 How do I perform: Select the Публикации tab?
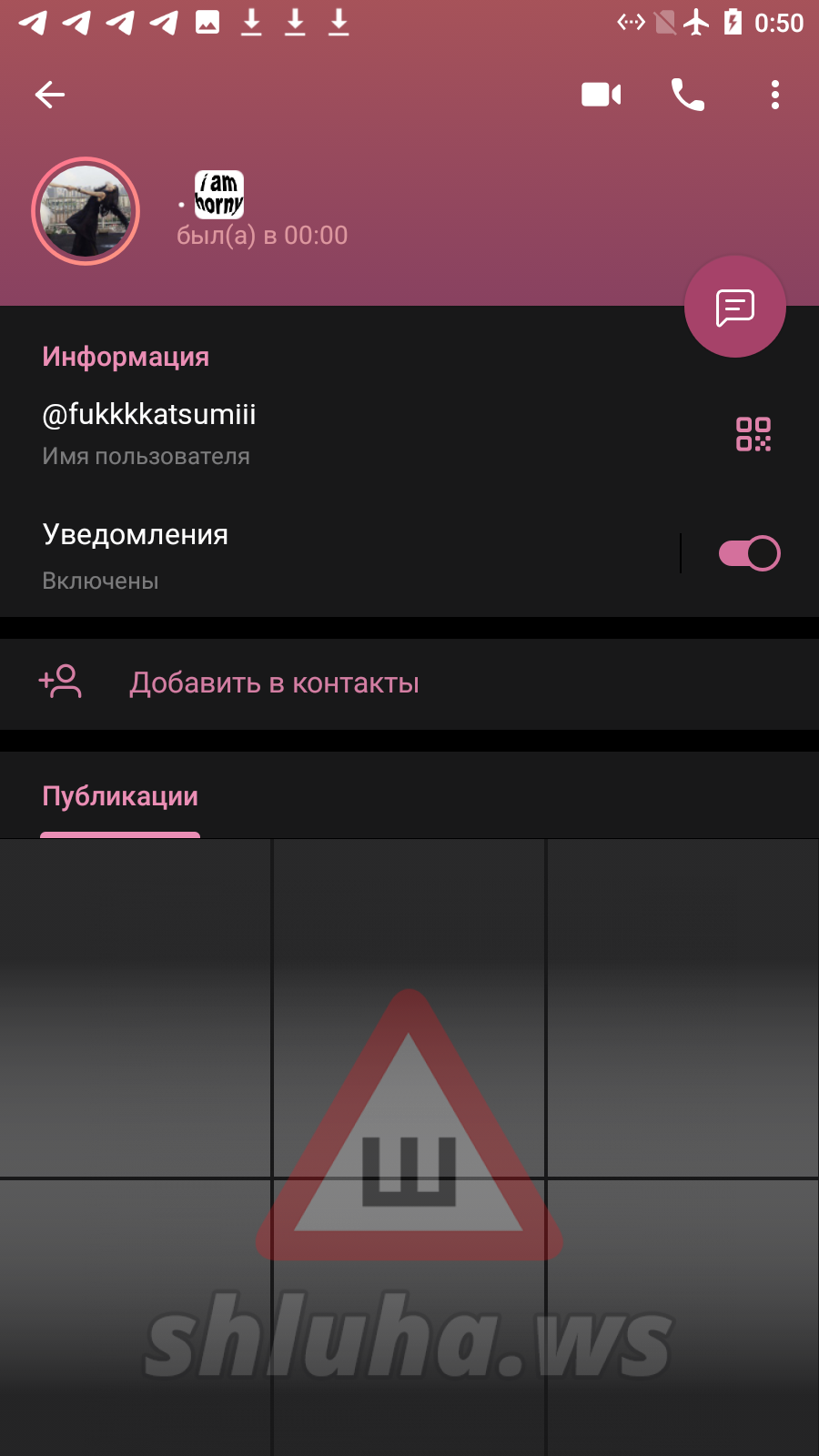pyautogui.click(x=120, y=796)
